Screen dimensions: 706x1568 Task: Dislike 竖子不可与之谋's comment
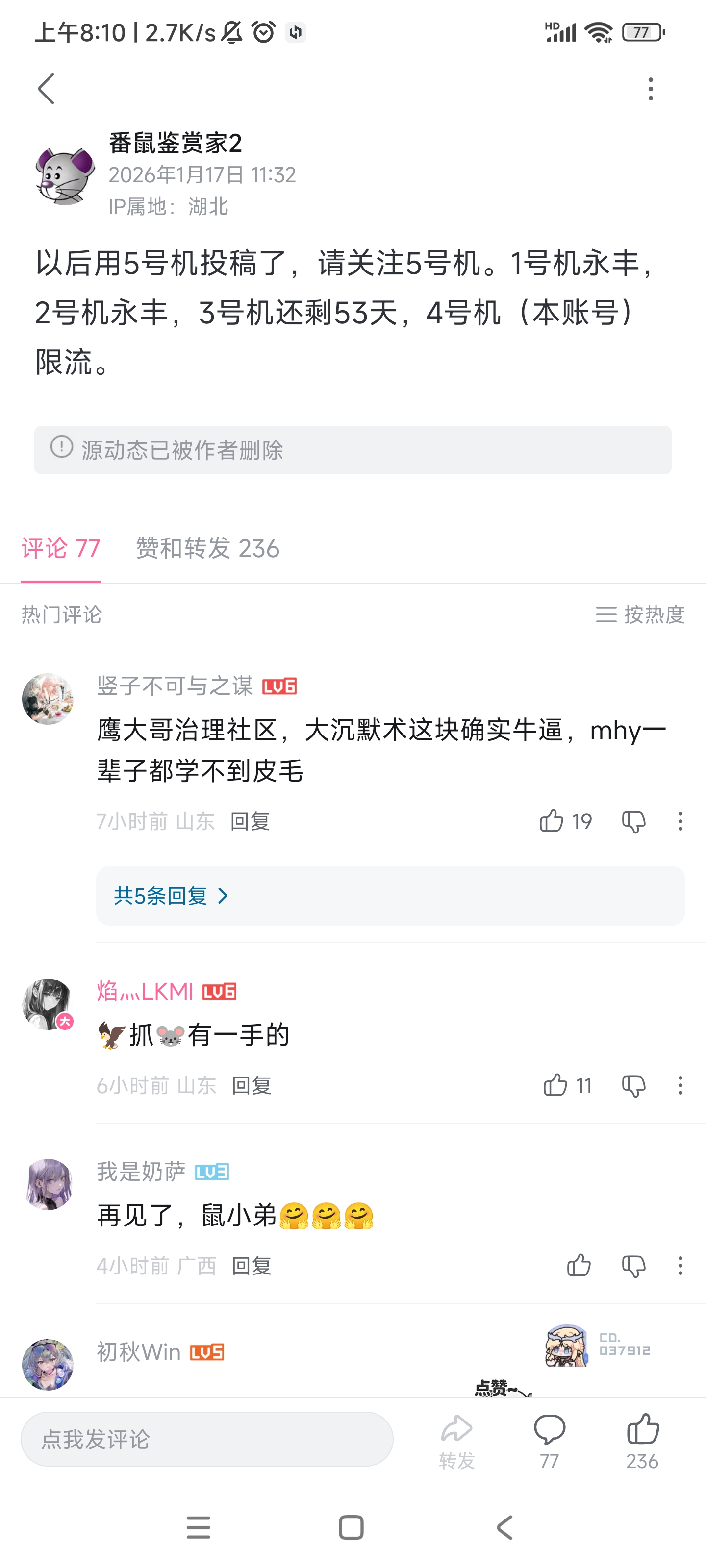[633, 821]
